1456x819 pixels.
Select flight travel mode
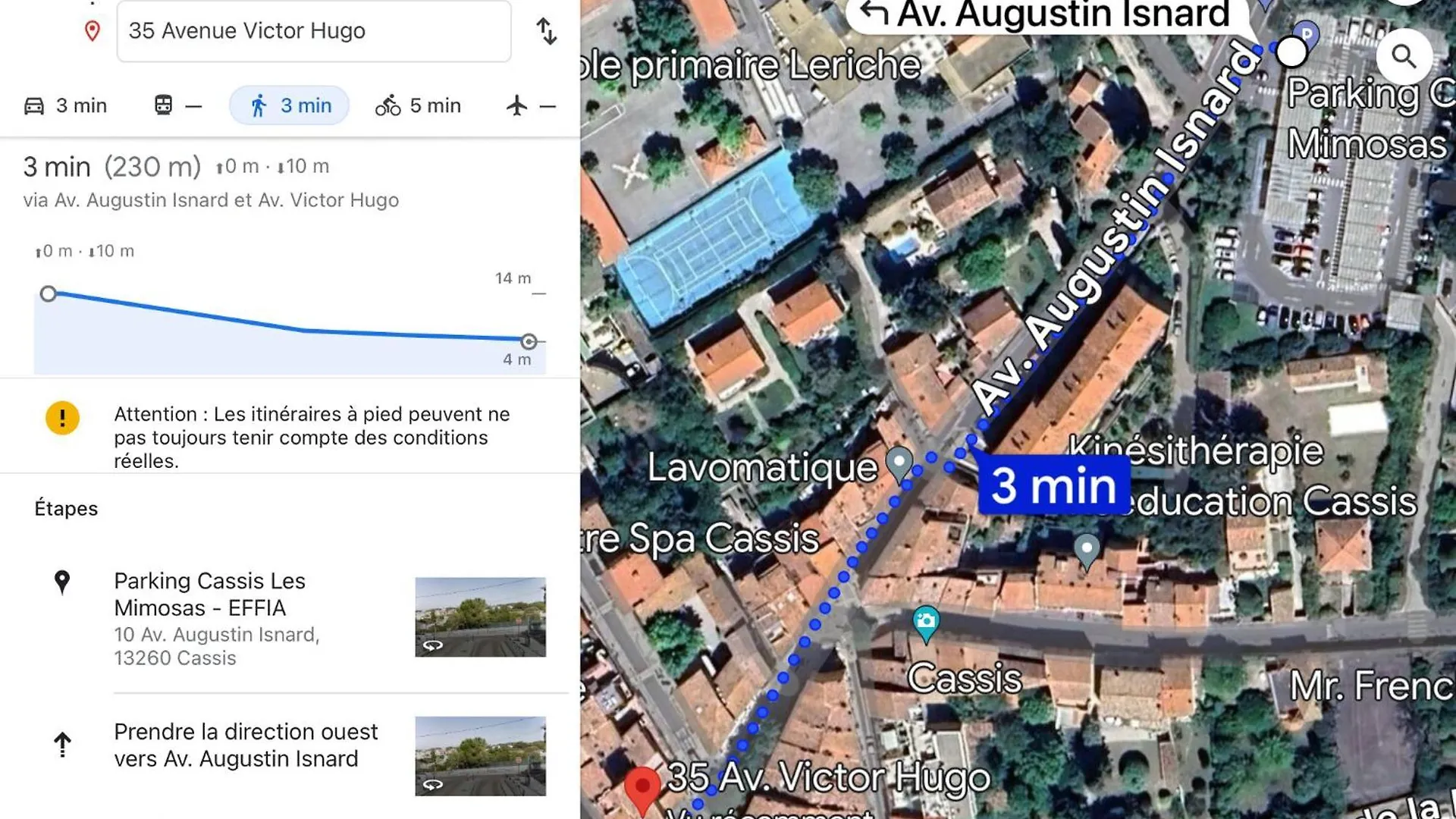pyautogui.click(x=531, y=105)
